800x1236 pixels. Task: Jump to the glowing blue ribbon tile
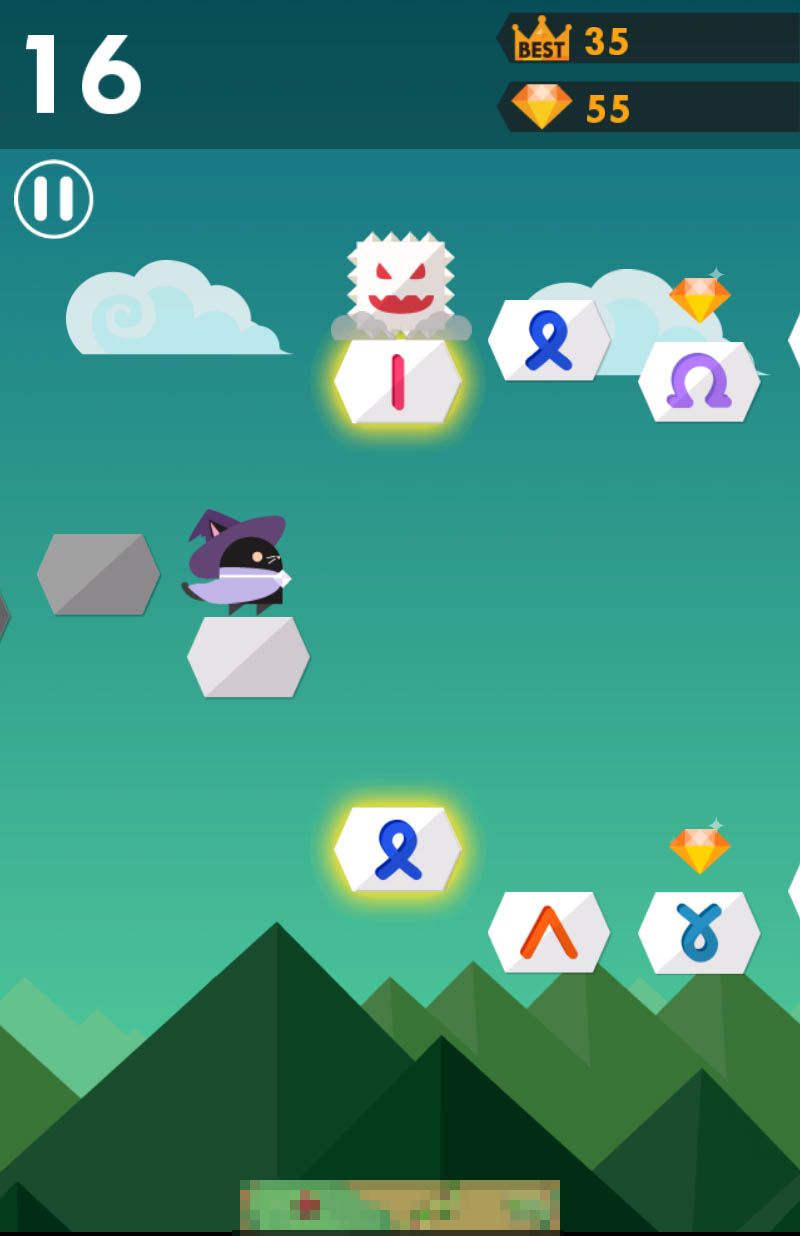tap(398, 849)
